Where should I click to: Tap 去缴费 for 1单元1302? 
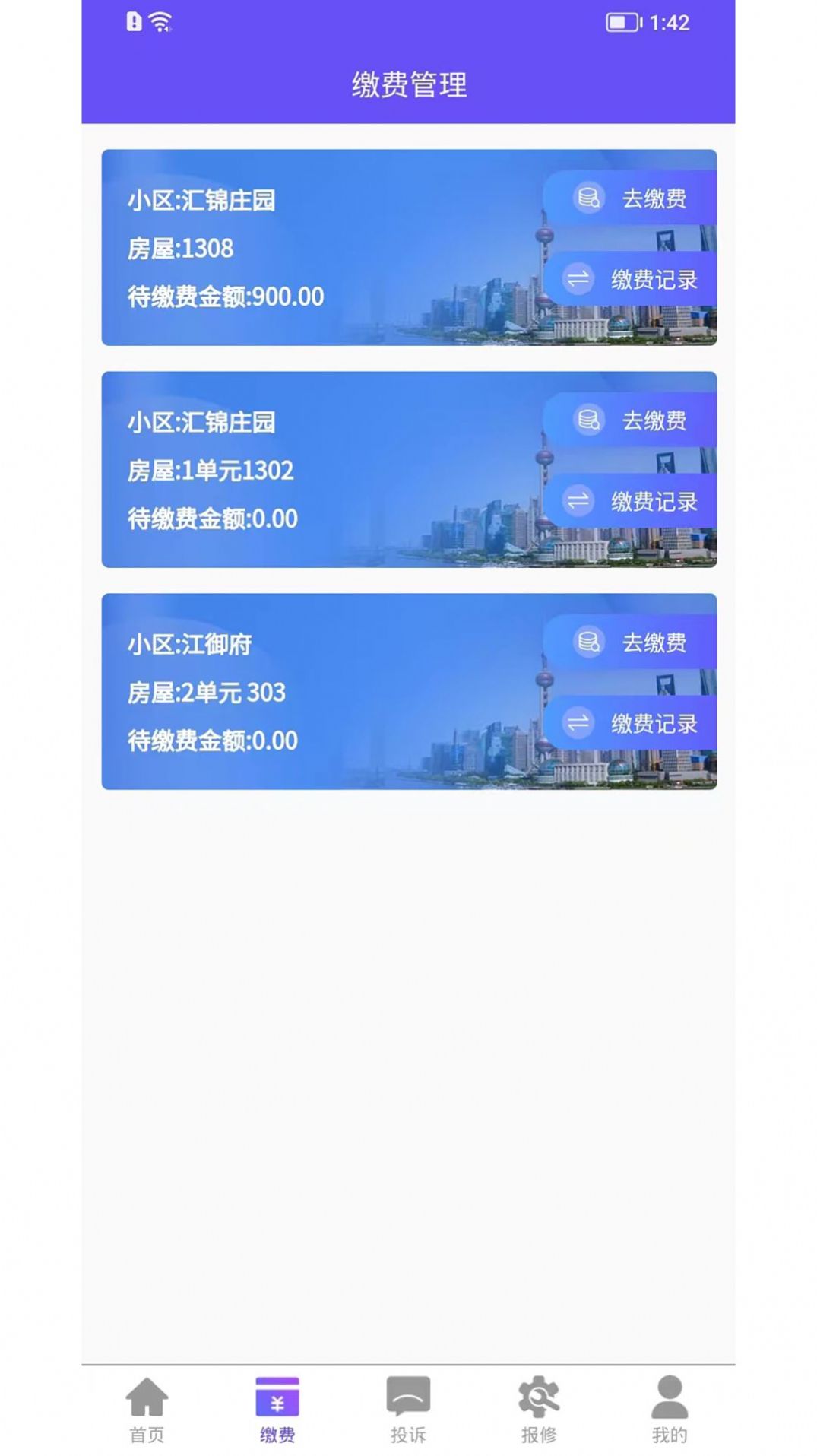click(x=630, y=420)
